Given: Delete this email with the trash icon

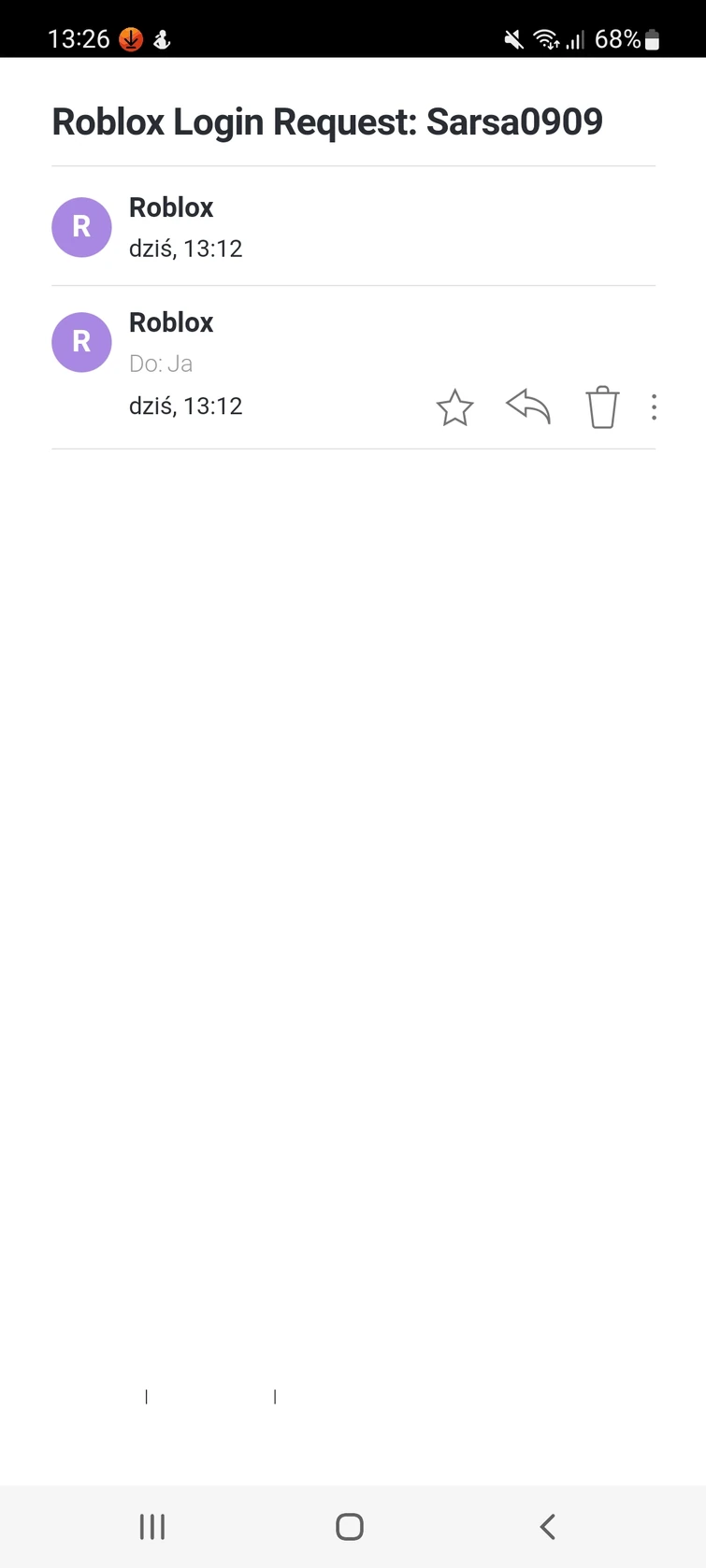Looking at the screenshot, I should [602, 407].
